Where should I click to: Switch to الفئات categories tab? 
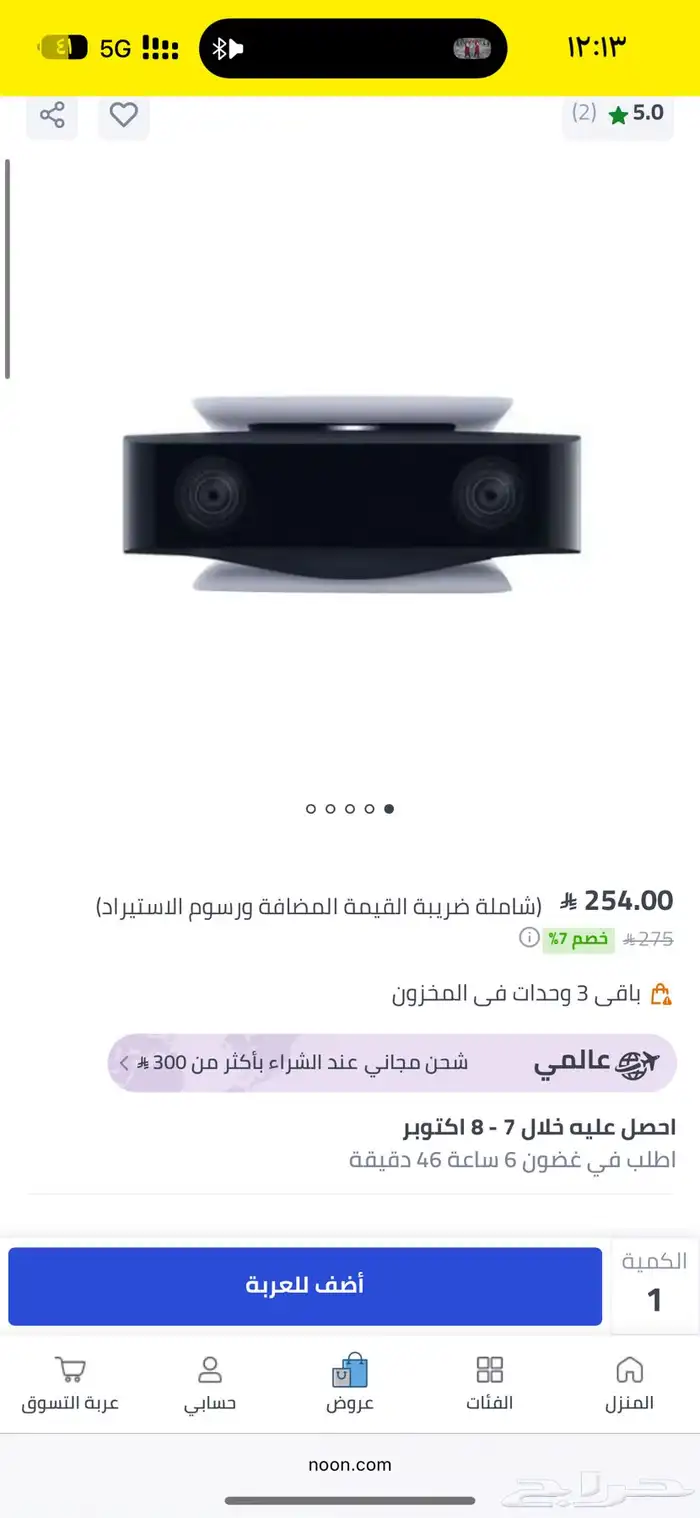[489, 1383]
